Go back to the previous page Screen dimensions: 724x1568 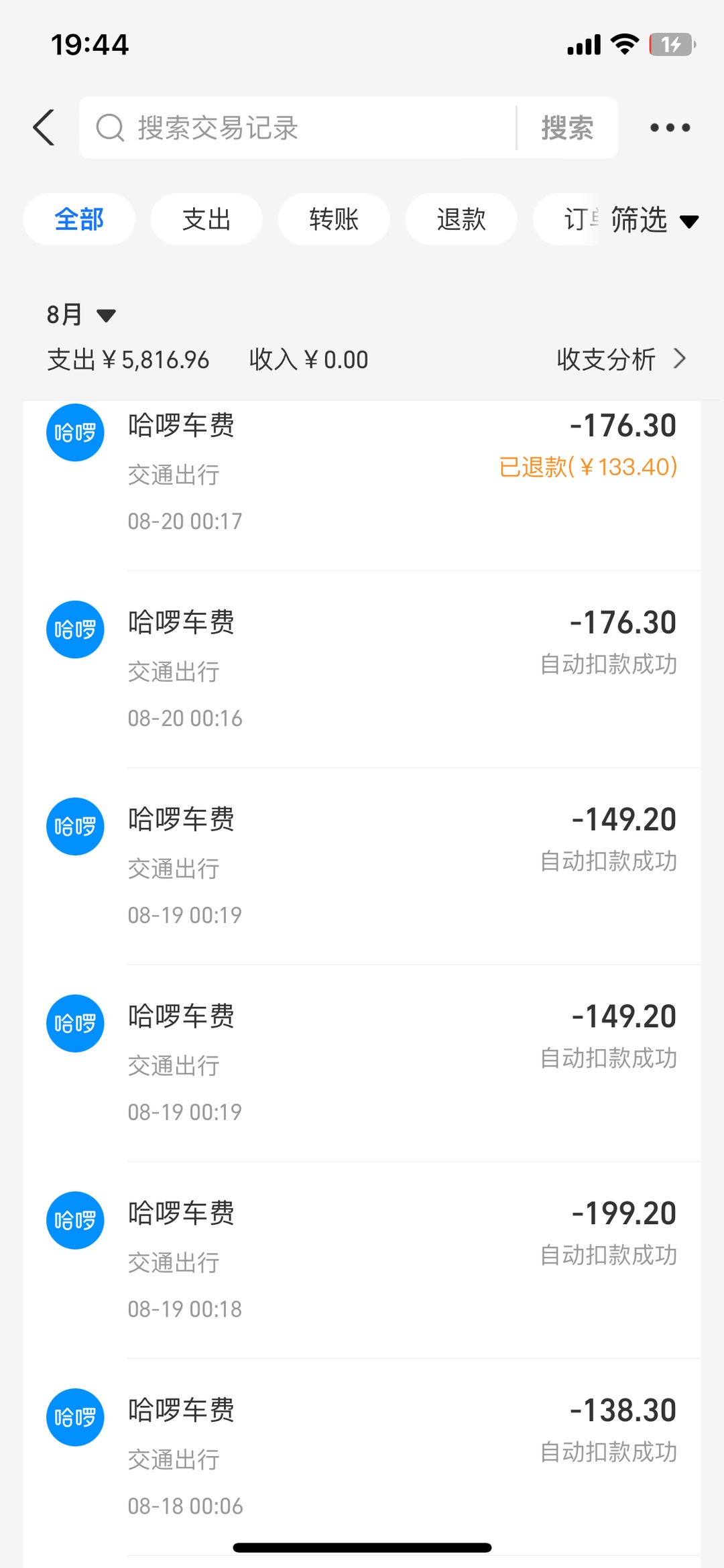click(44, 127)
